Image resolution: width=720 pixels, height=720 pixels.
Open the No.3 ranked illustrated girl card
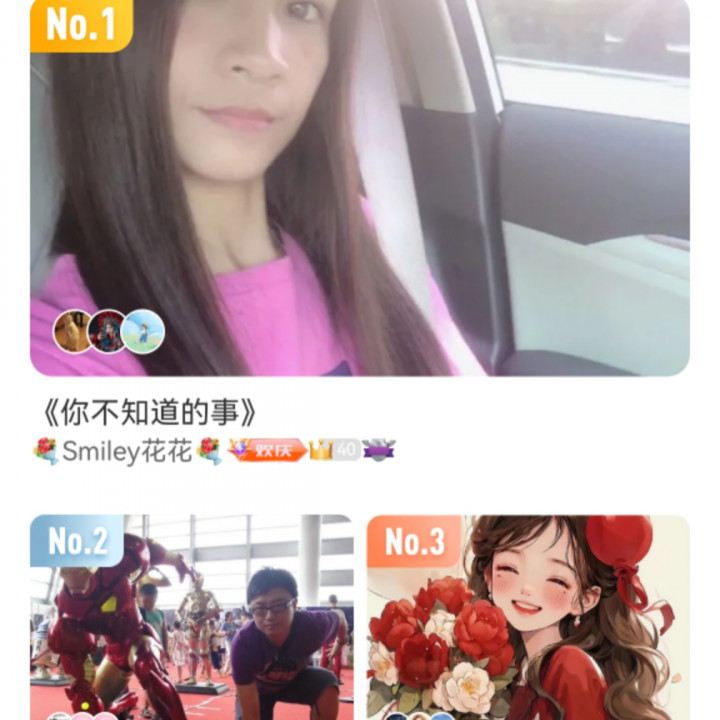(x=528, y=617)
